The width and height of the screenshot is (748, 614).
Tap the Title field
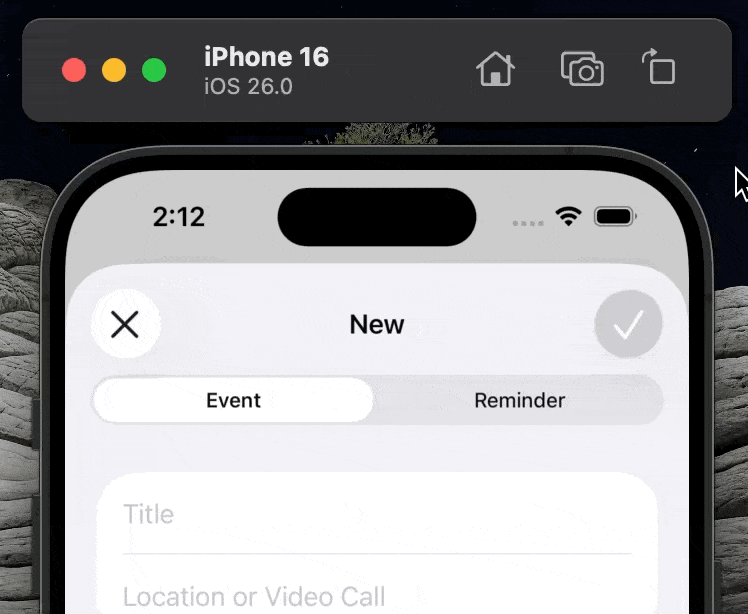pyautogui.click(x=376, y=514)
